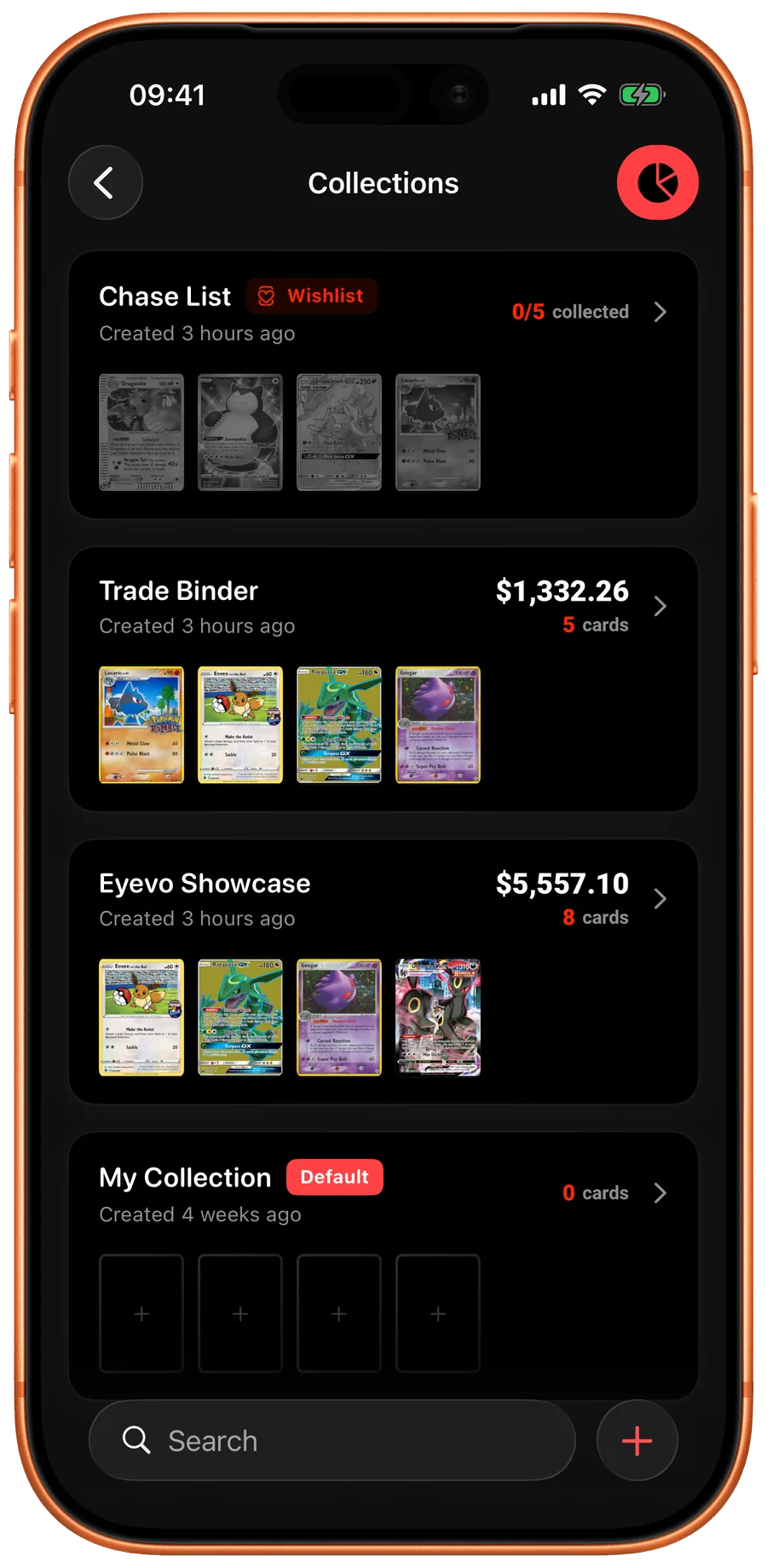Tap the Search field
767x1568 pixels.
332,1441
